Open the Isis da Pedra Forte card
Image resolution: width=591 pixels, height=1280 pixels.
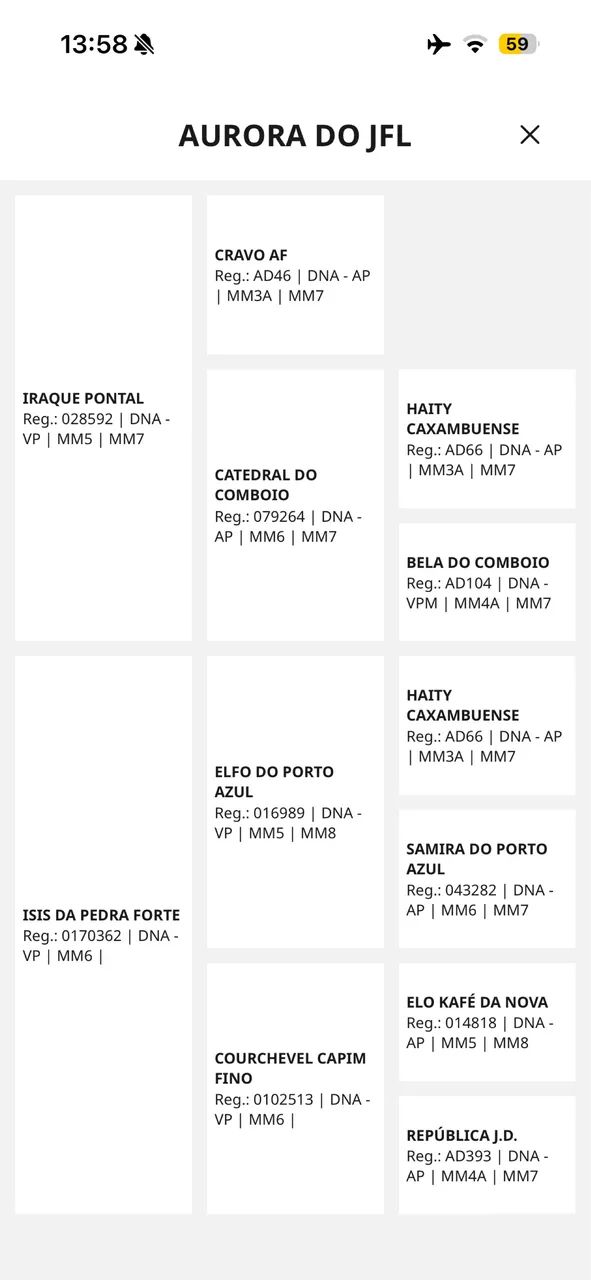pos(103,935)
